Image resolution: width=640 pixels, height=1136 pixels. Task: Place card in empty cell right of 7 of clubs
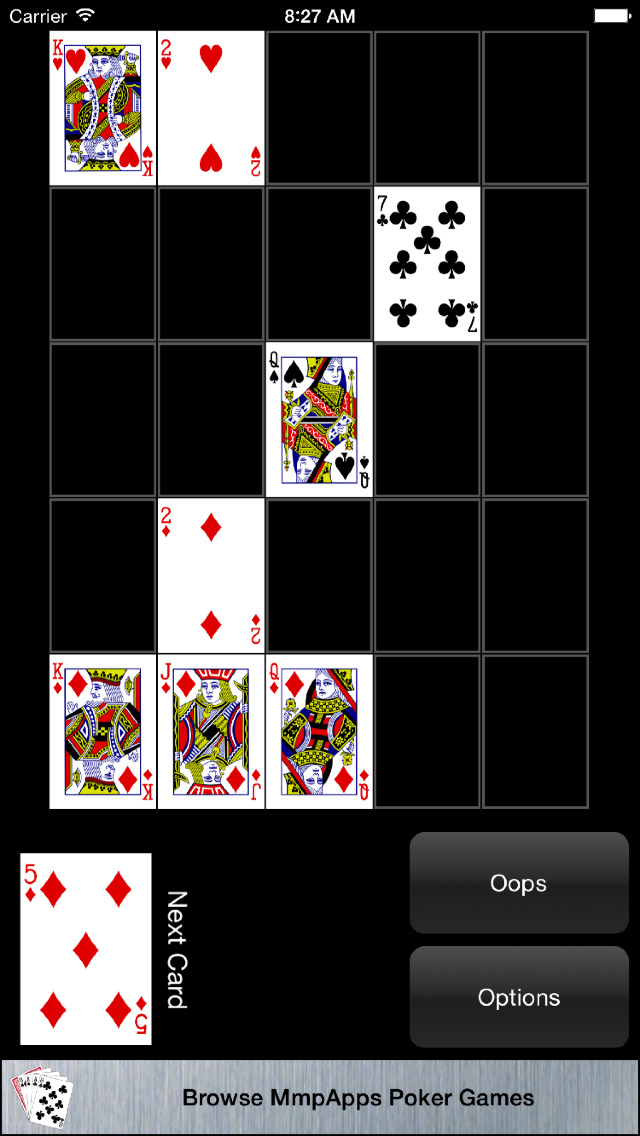click(x=535, y=264)
